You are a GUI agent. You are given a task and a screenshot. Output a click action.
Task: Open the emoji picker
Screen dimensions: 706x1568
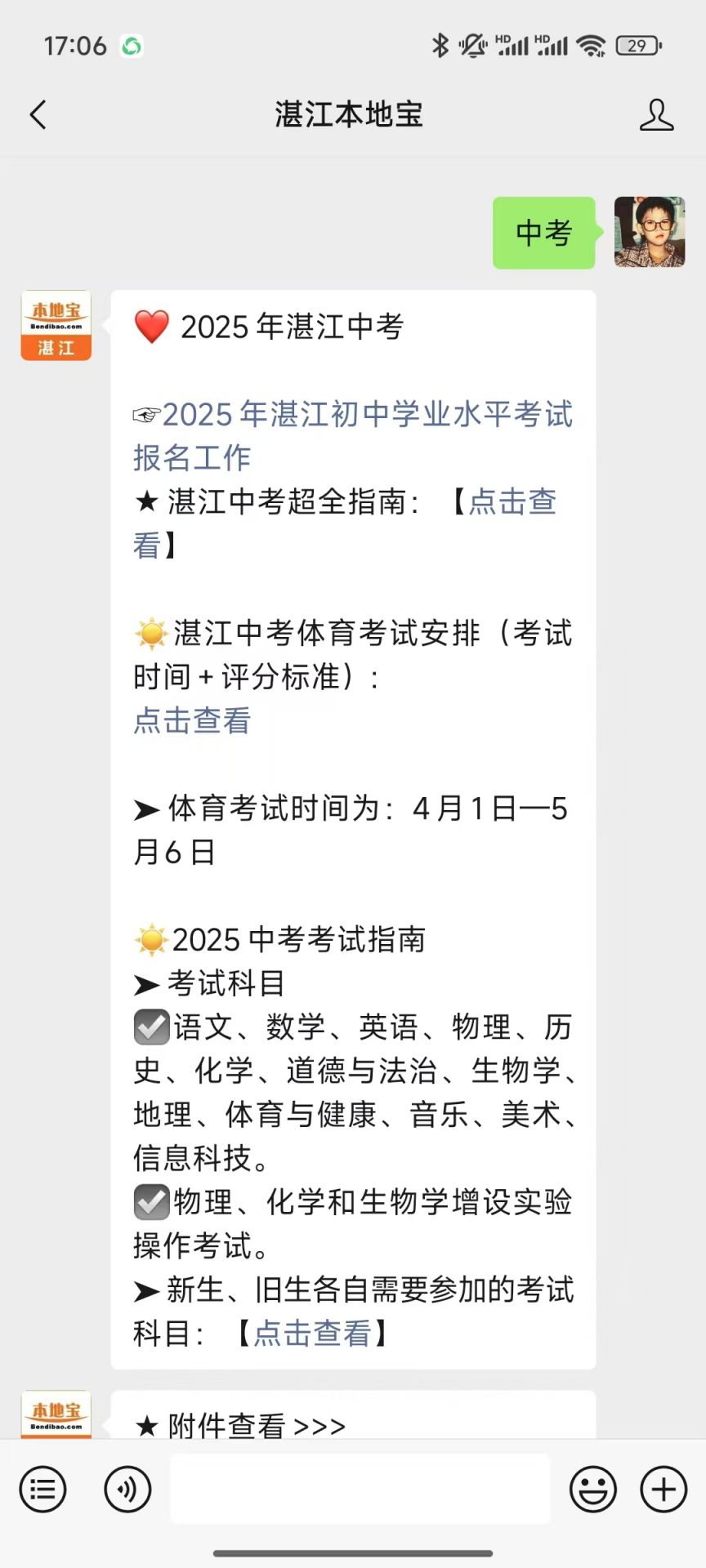pyautogui.click(x=592, y=1489)
